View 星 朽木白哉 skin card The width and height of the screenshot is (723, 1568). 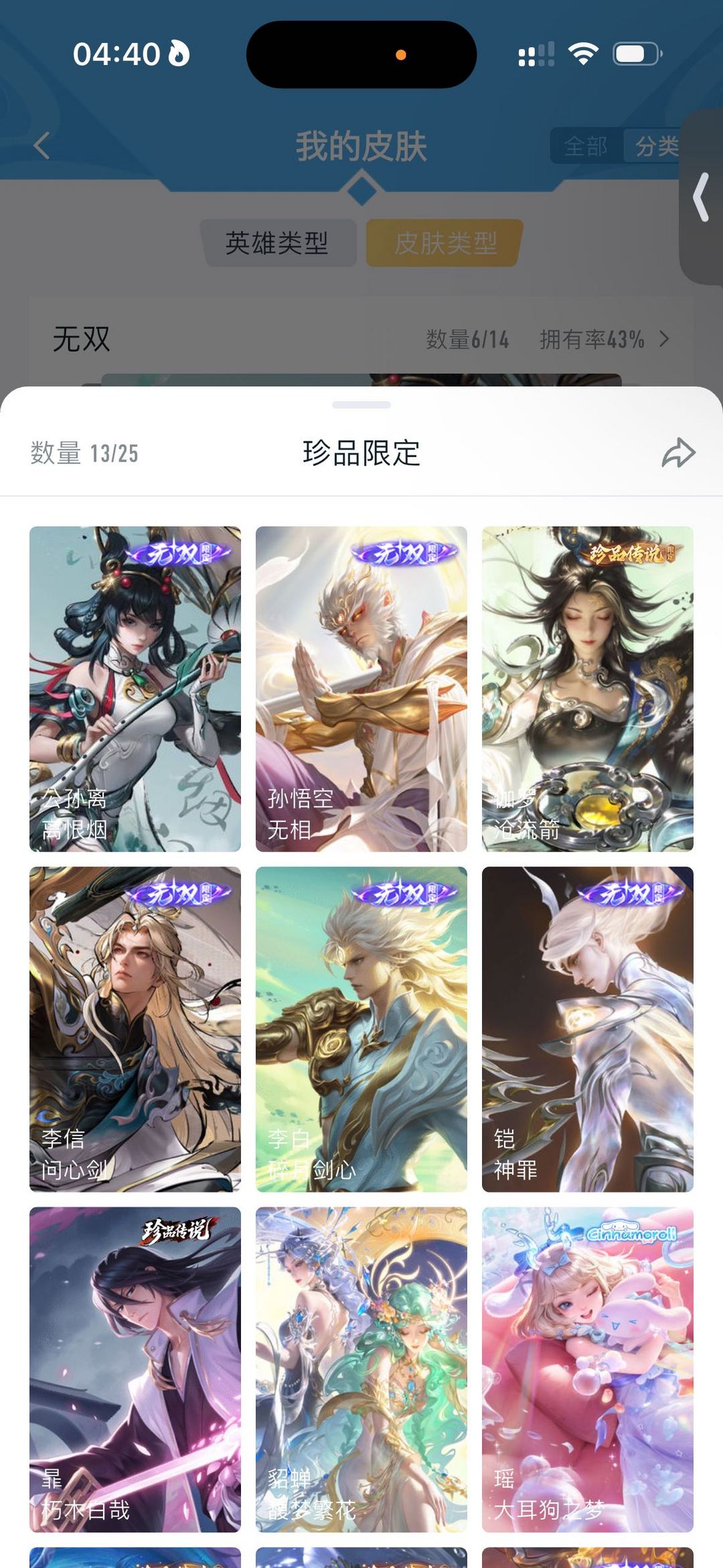[135, 1369]
